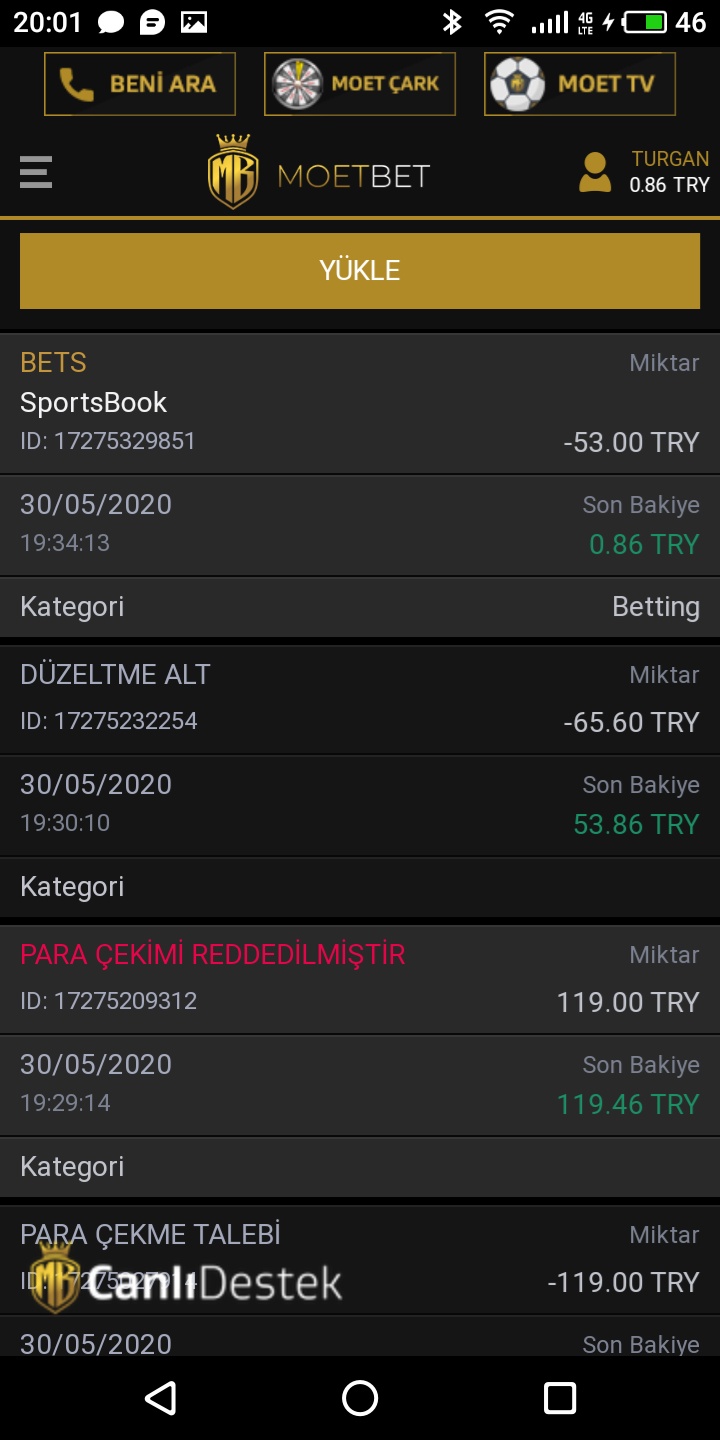Open Canlı Destek live support
The height and width of the screenshot is (1440, 720).
click(x=186, y=1279)
